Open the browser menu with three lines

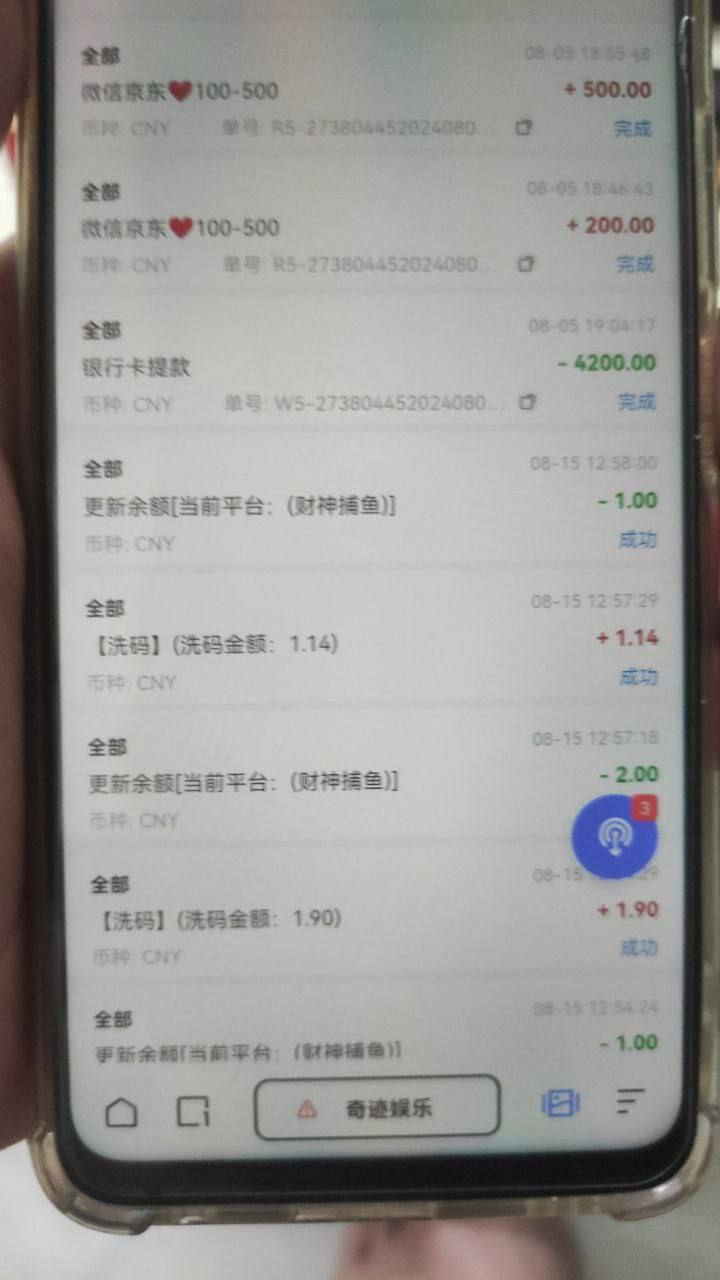pos(630,1102)
